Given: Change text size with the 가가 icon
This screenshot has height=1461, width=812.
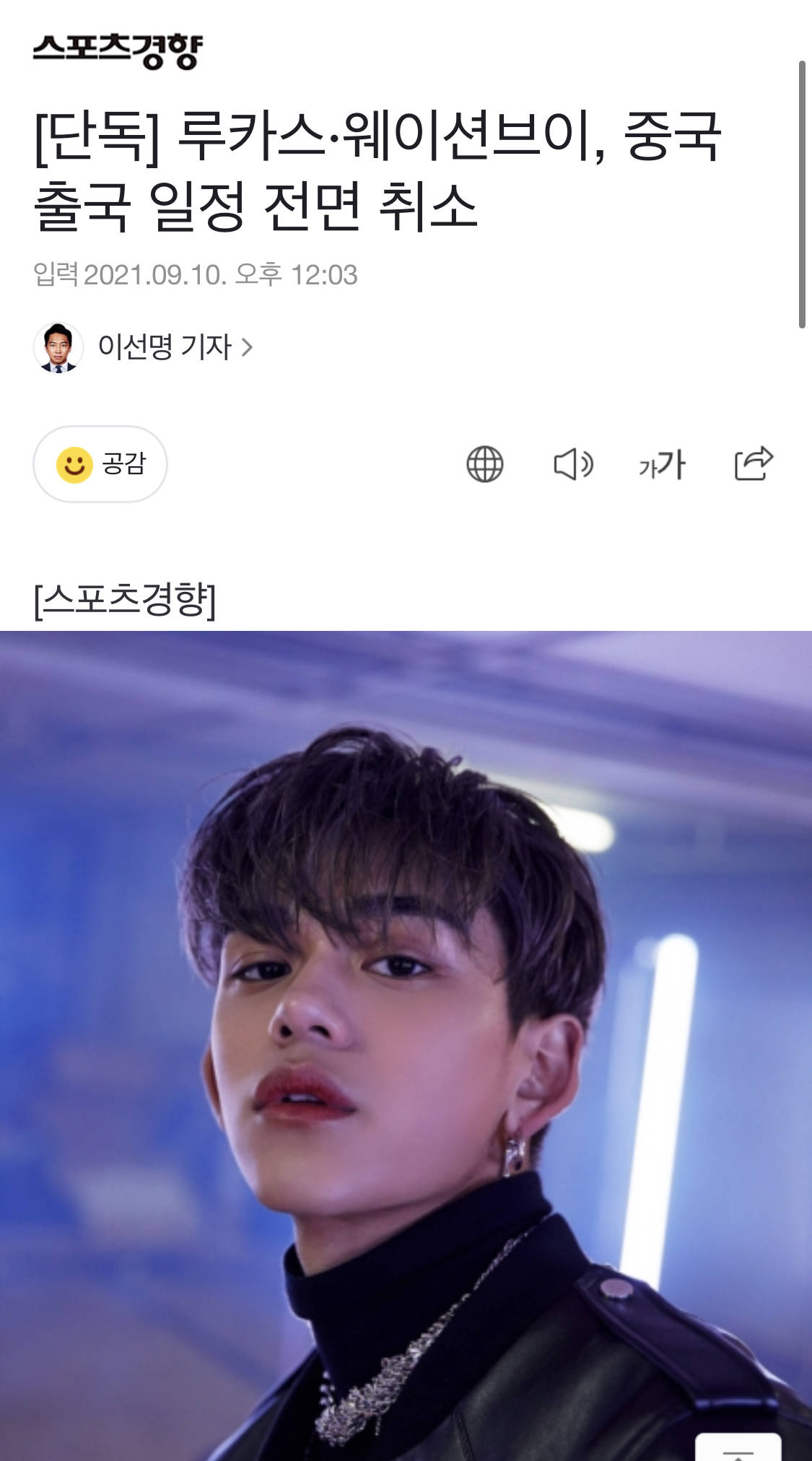Looking at the screenshot, I should 662,464.
